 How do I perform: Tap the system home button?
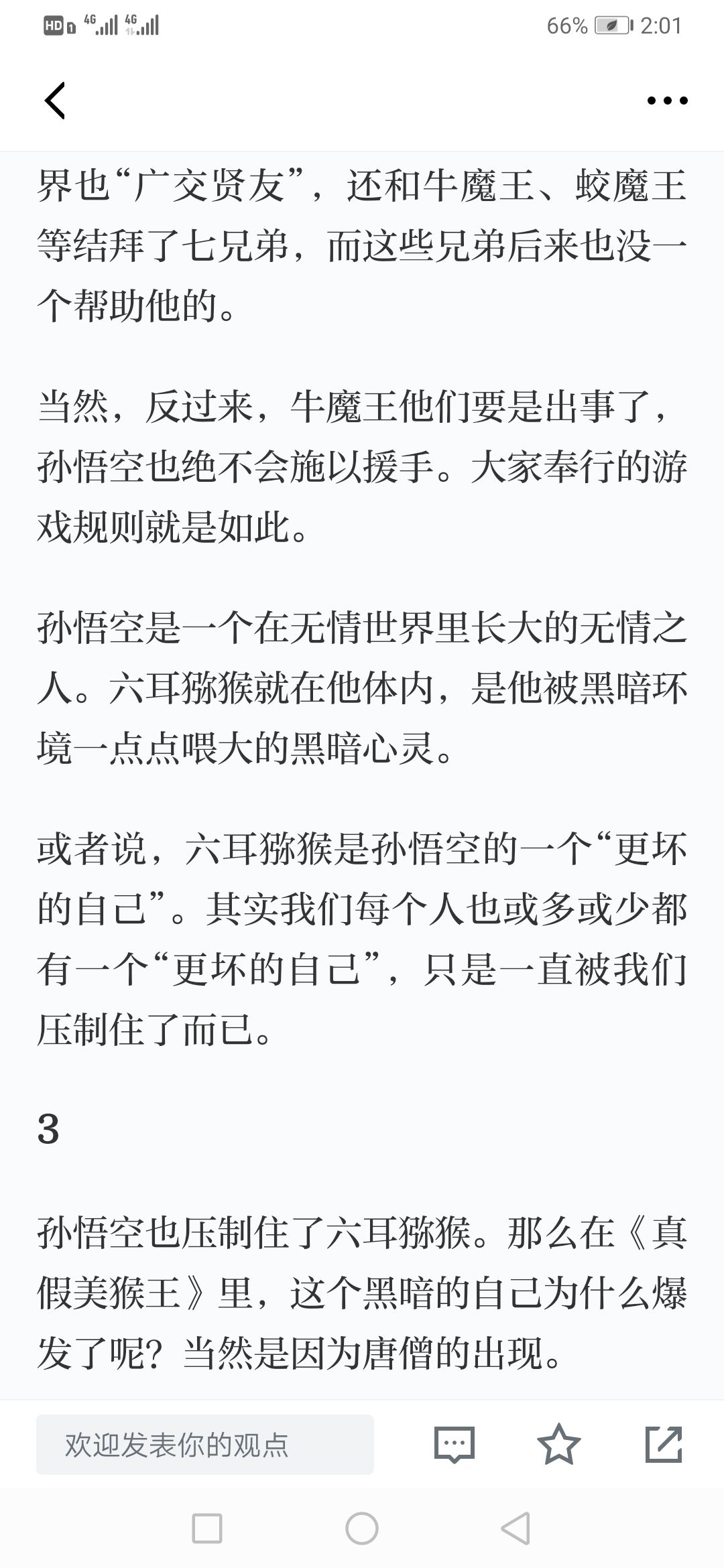362,1529
